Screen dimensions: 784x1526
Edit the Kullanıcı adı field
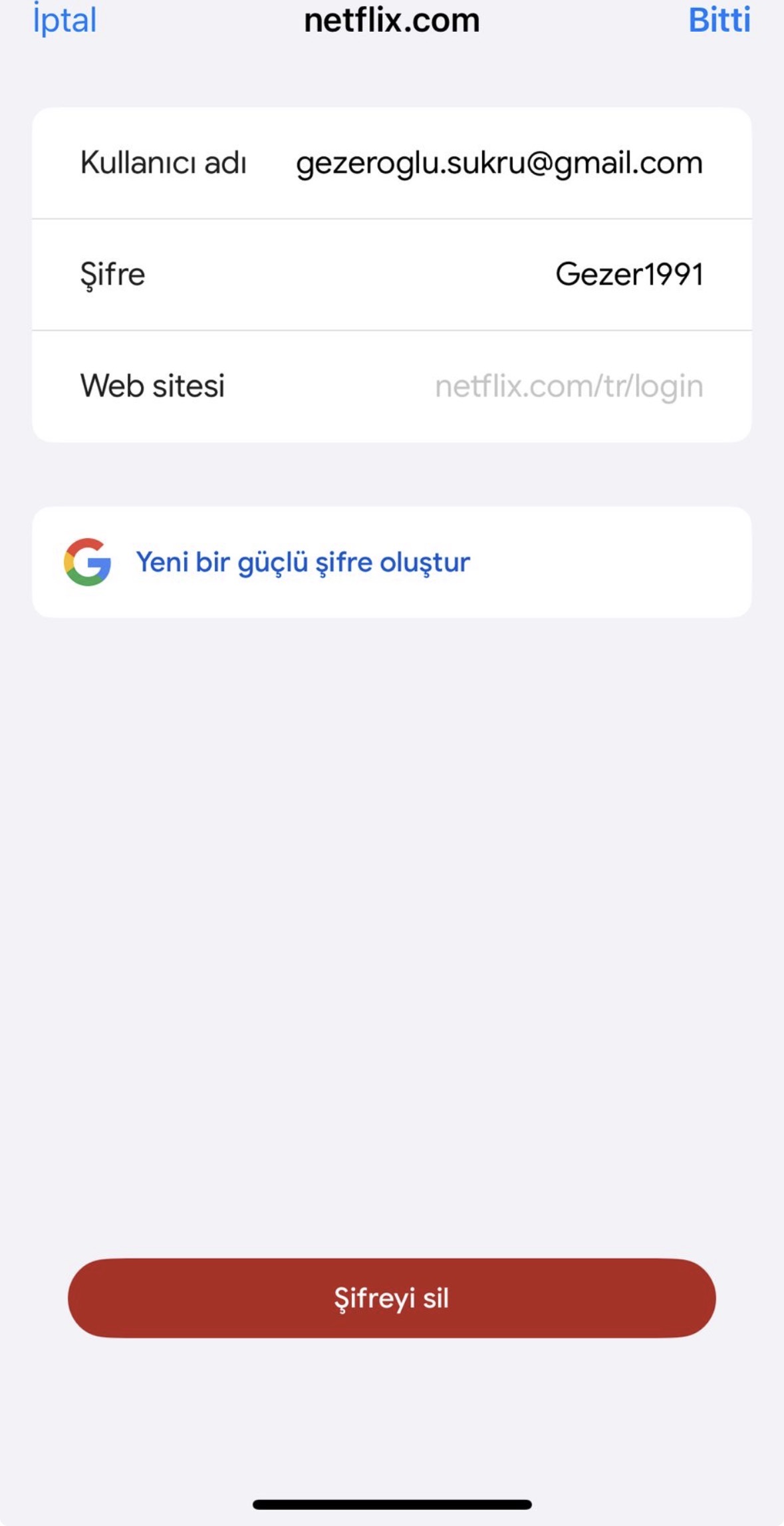tap(392, 163)
